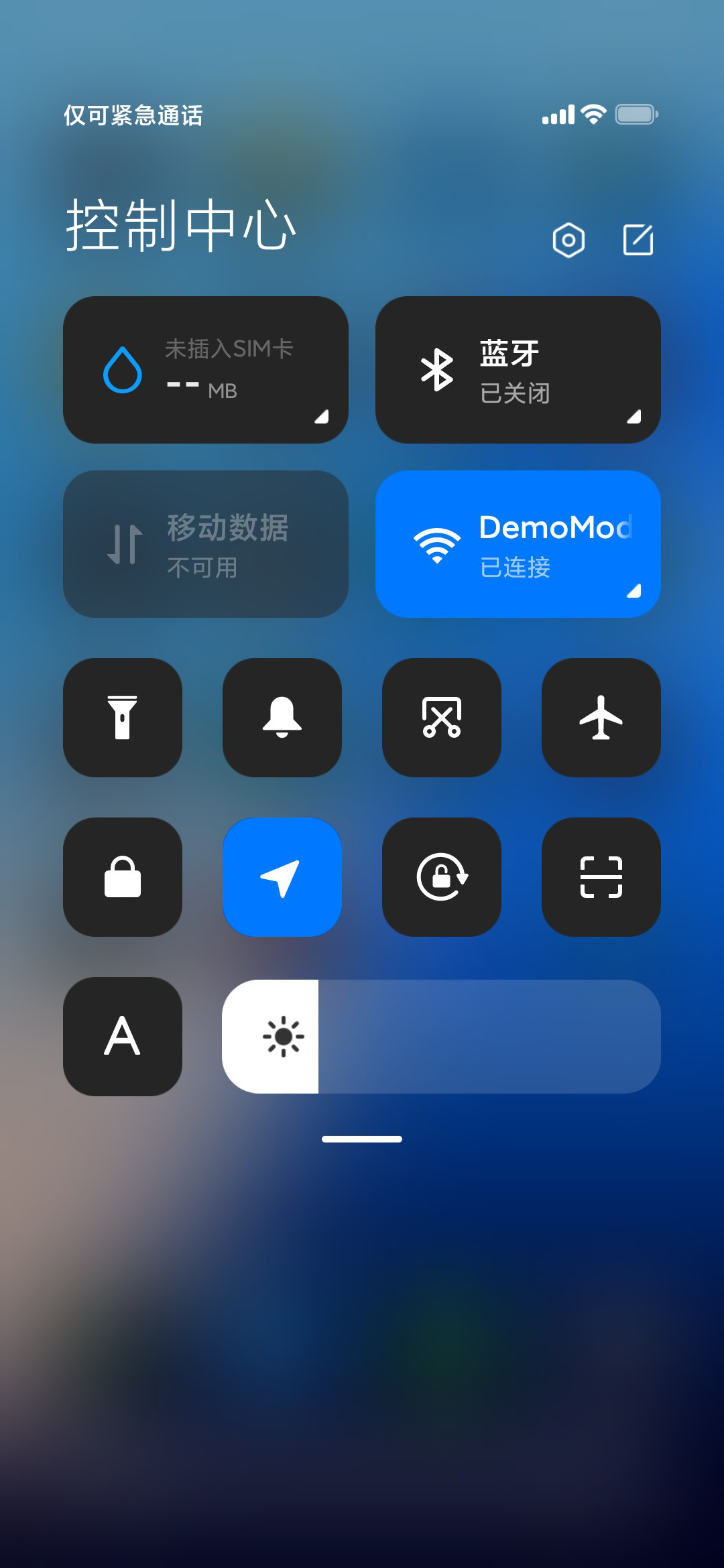Image resolution: width=724 pixels, height=1568 pixels.
Task: Toggle the DemoMod Wi-Fi tile
Action: pyautogui.click(x=518, y=544)
